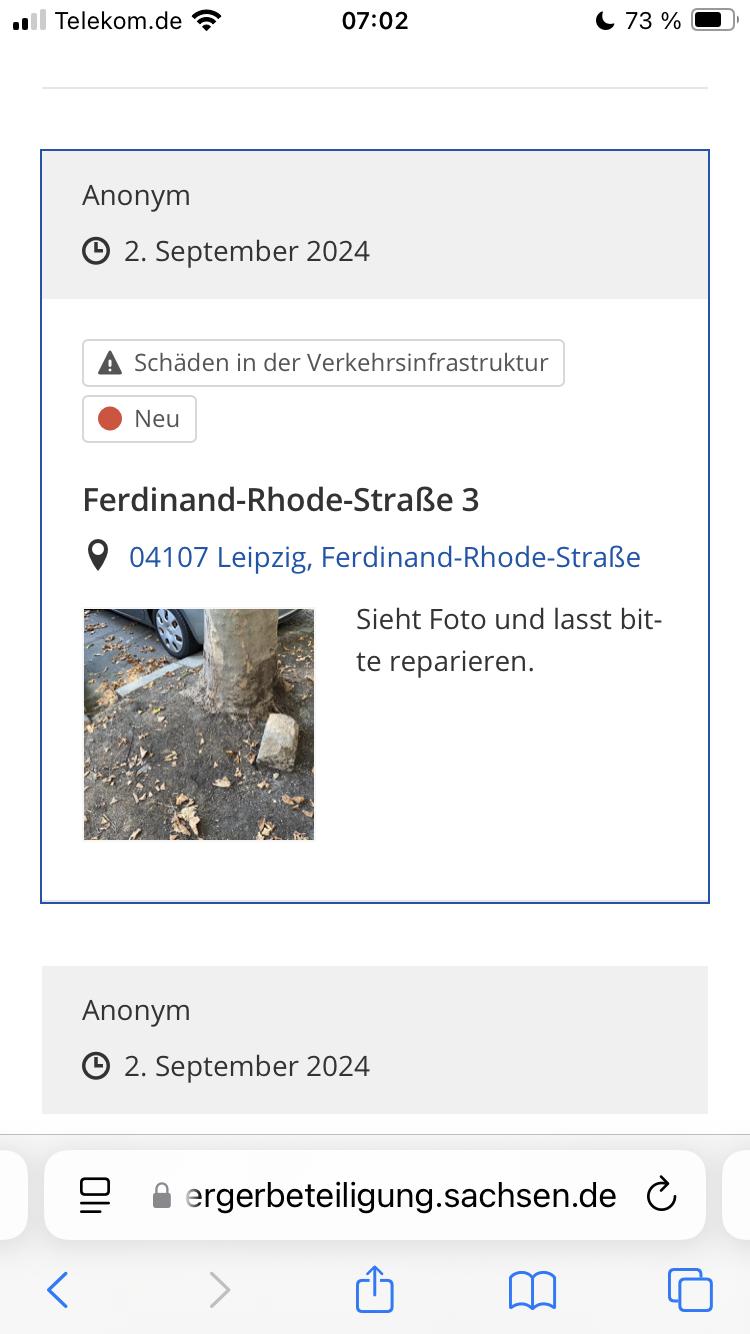Image resolution: width=750 pixels, height=1334 pixels.
Task: Reload the current page
Action: [661, 1195]
